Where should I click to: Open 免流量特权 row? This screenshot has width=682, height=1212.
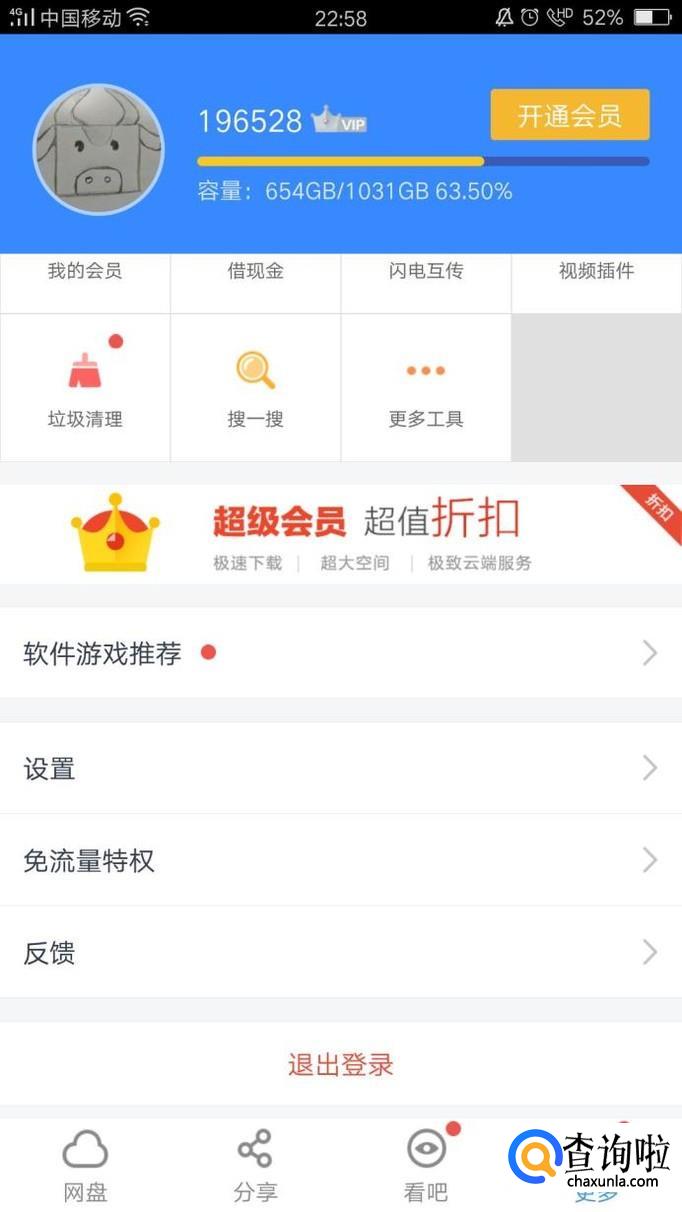pos(340,860)
